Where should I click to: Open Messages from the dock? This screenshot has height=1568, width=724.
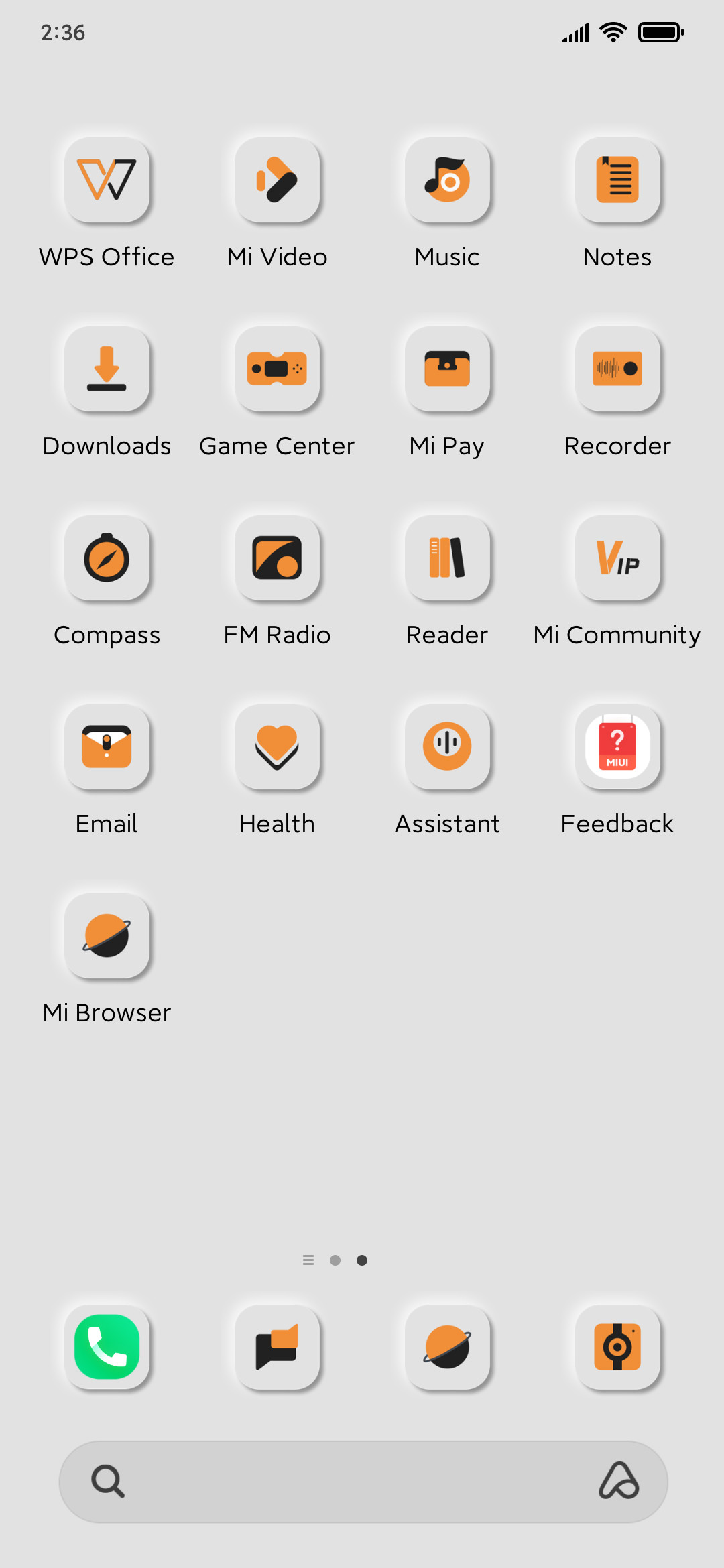click(277, 1347)
